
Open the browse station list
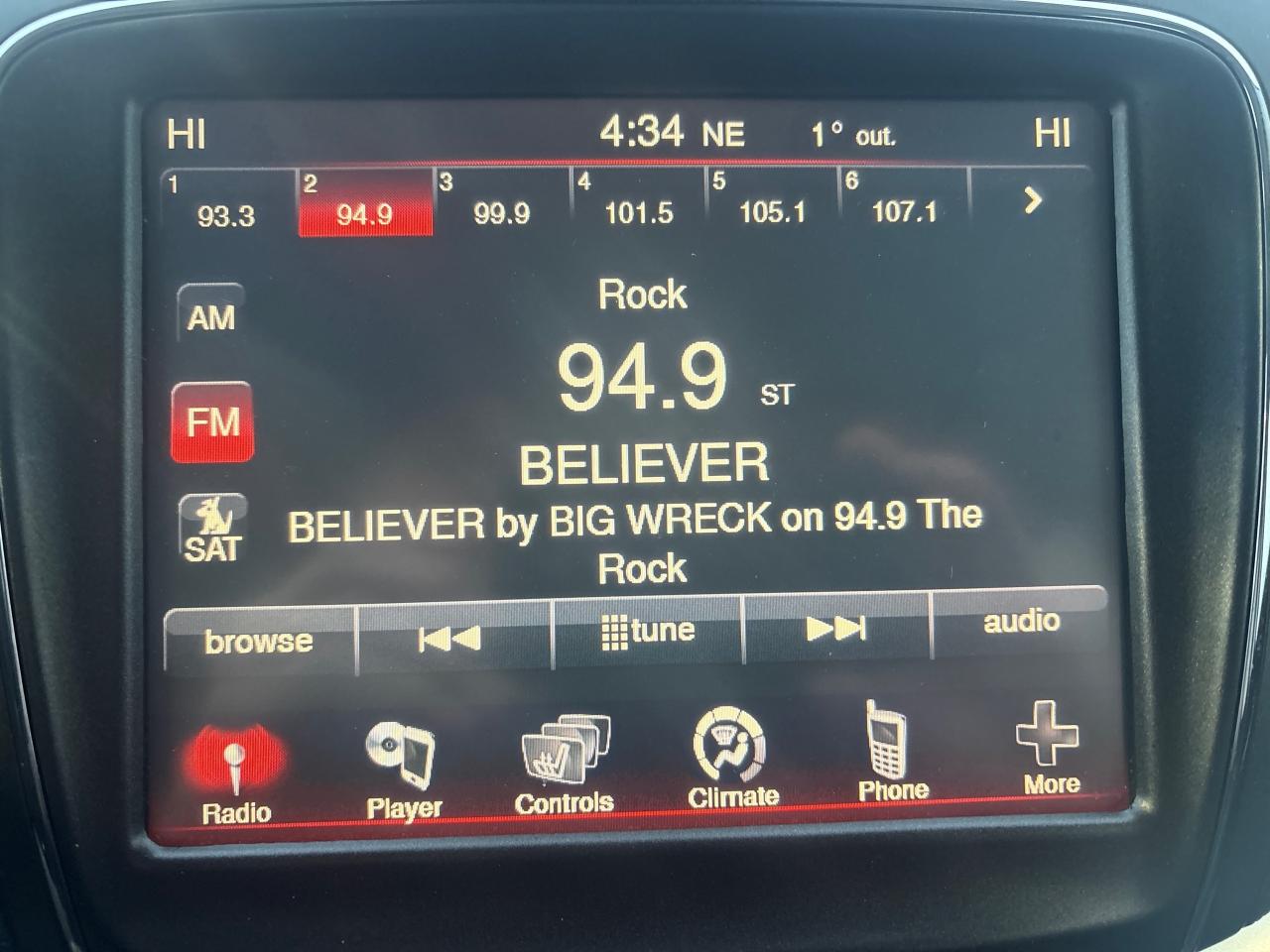258,641
